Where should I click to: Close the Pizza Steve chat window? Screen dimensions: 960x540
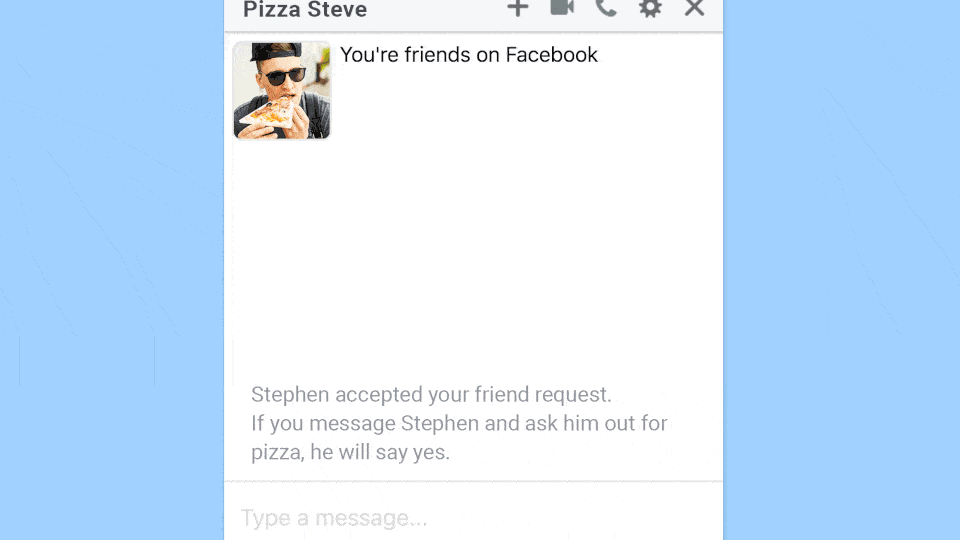(694, 8)
